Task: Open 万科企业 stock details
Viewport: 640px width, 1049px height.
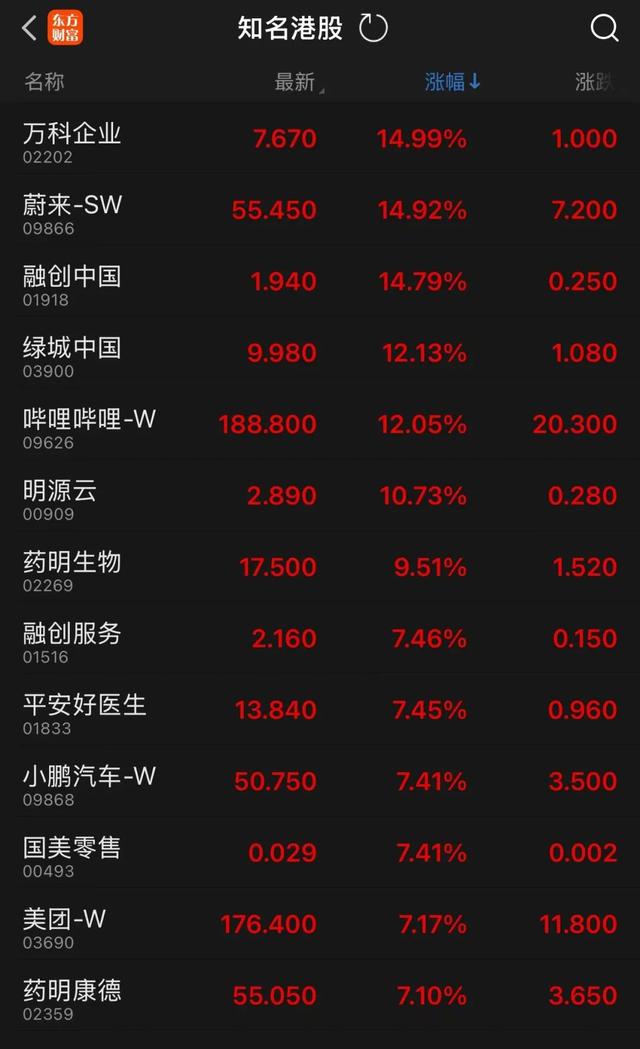Action: point(320,140)
